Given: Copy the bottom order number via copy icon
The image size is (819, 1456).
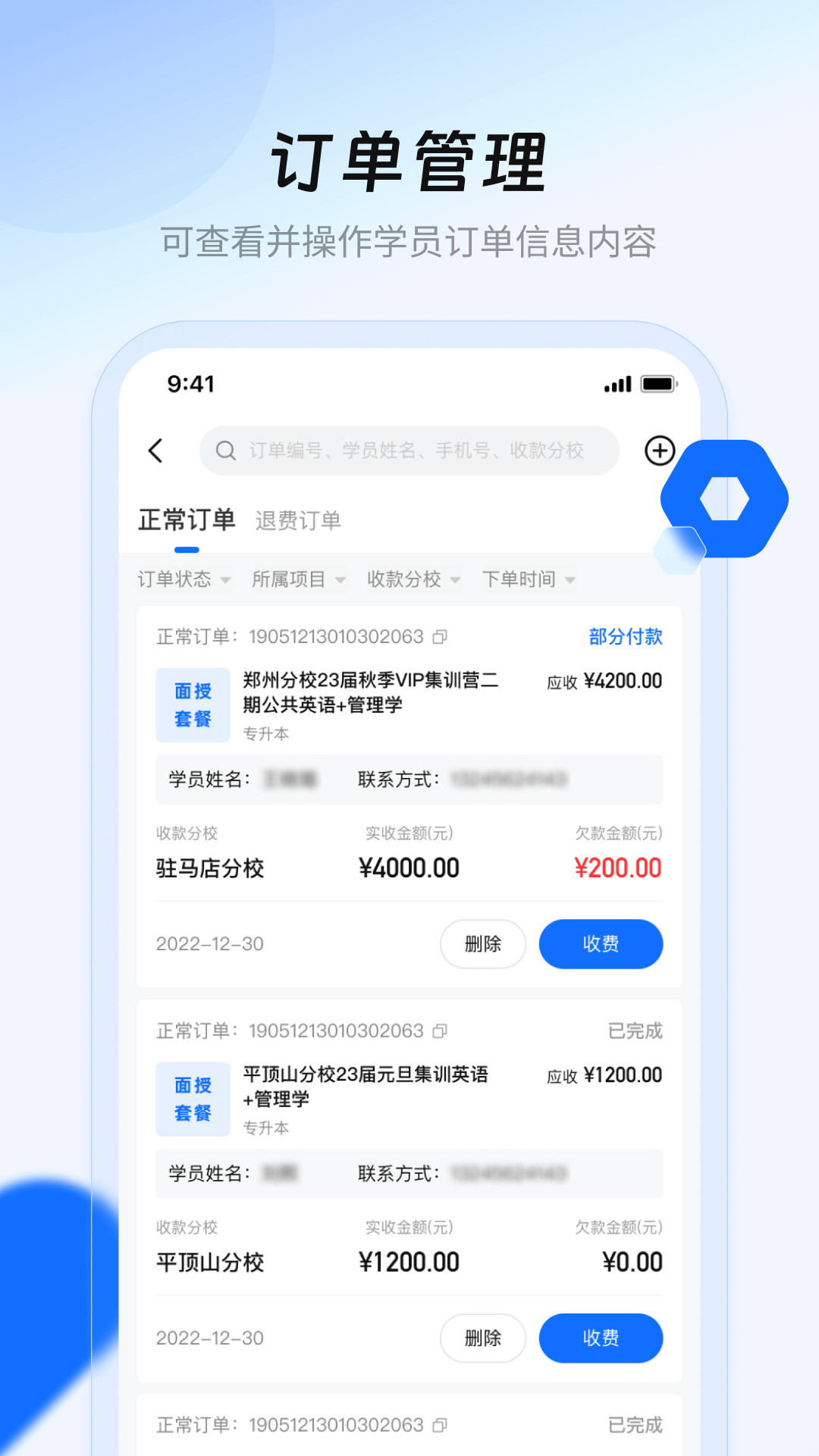Looking at the screenshot, I should [438, 1425].
